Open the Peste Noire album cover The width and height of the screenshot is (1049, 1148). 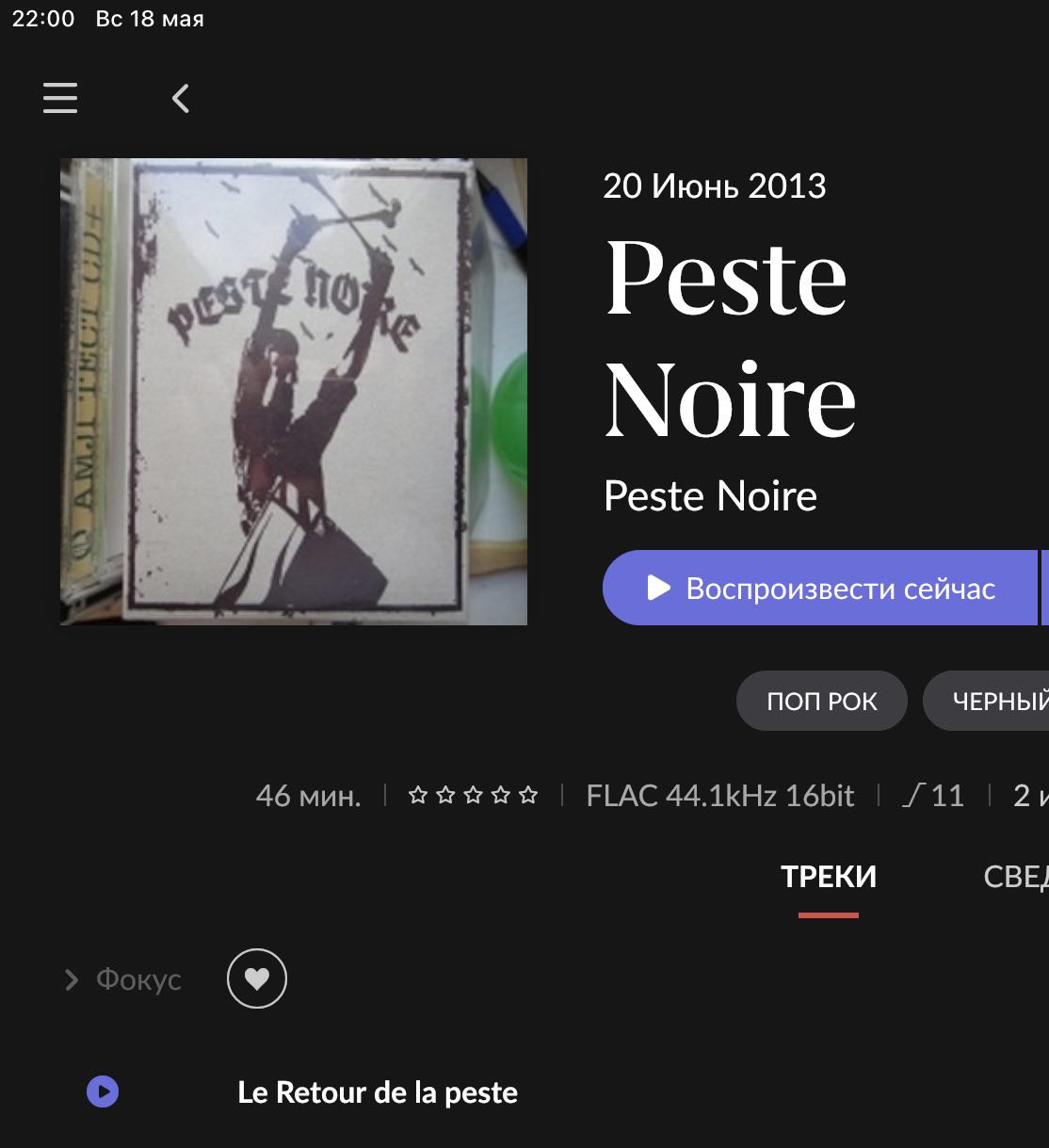tap(294, 391)
